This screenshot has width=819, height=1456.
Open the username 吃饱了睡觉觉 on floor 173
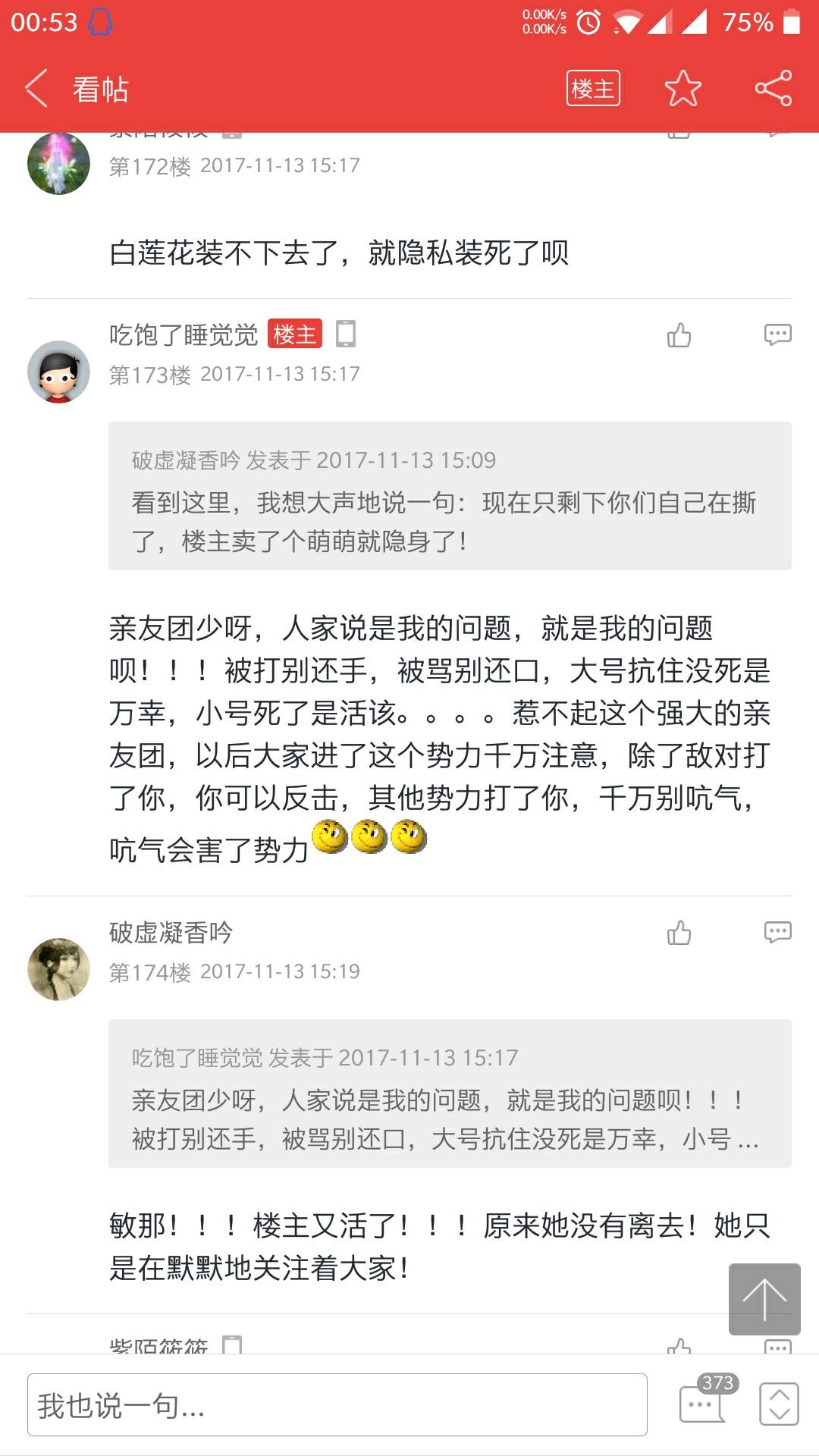point(184,334)
